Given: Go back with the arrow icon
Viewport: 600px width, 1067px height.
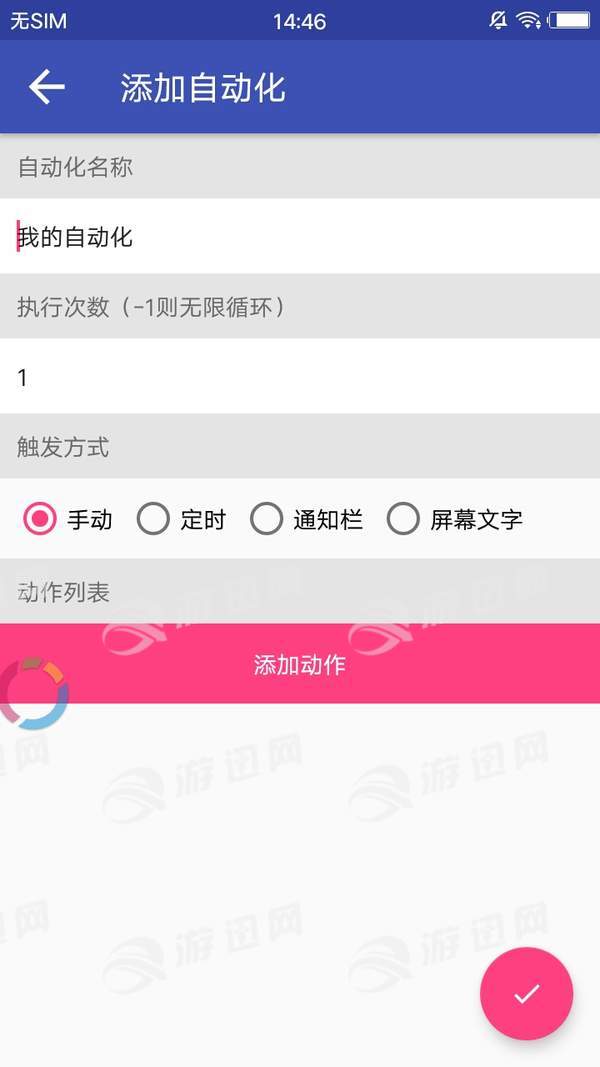Looking at the screenshot, I should pyautogui.click(x=46, y=87).
